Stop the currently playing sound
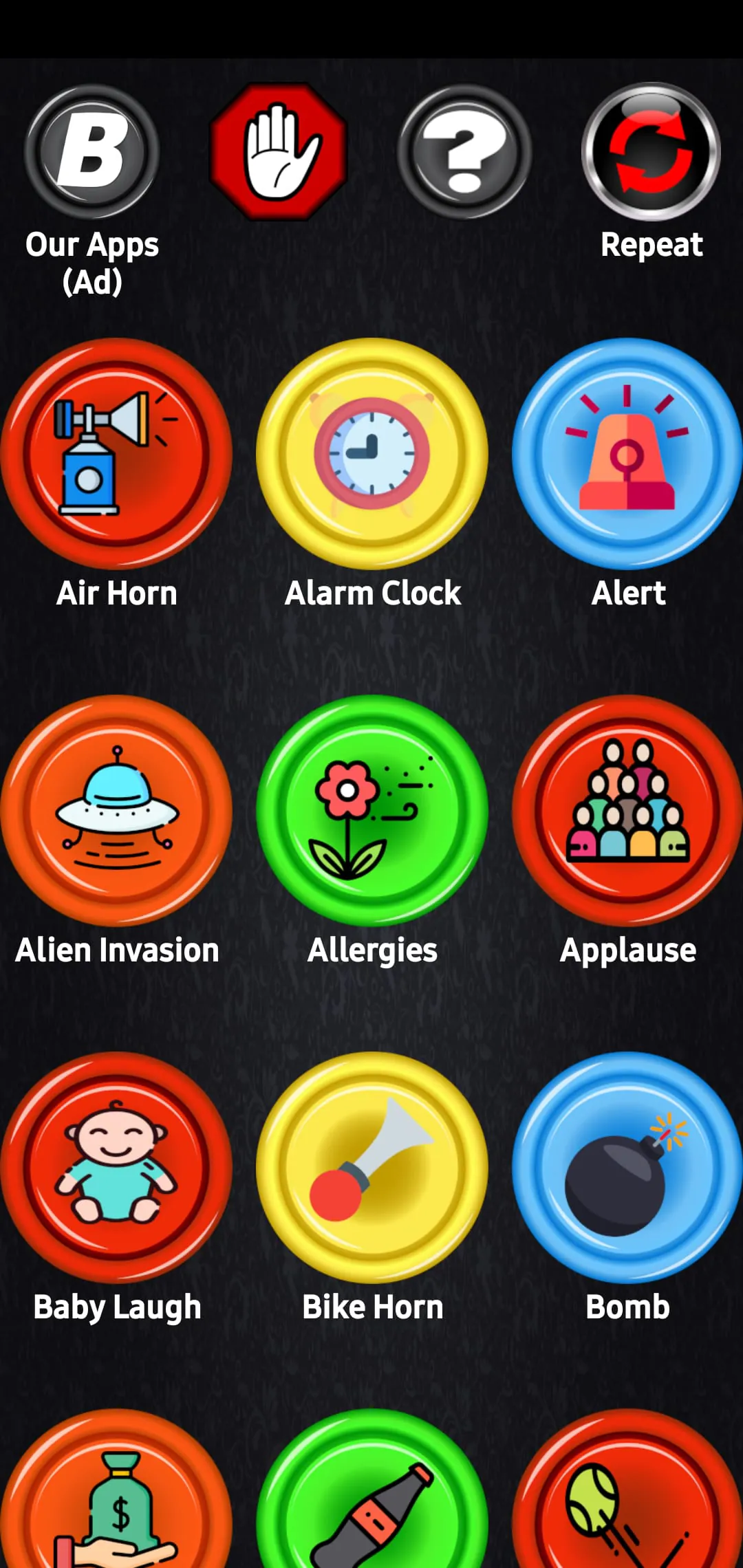The width and height of the screenshot is (743, 1568). (x=278, y=151)
